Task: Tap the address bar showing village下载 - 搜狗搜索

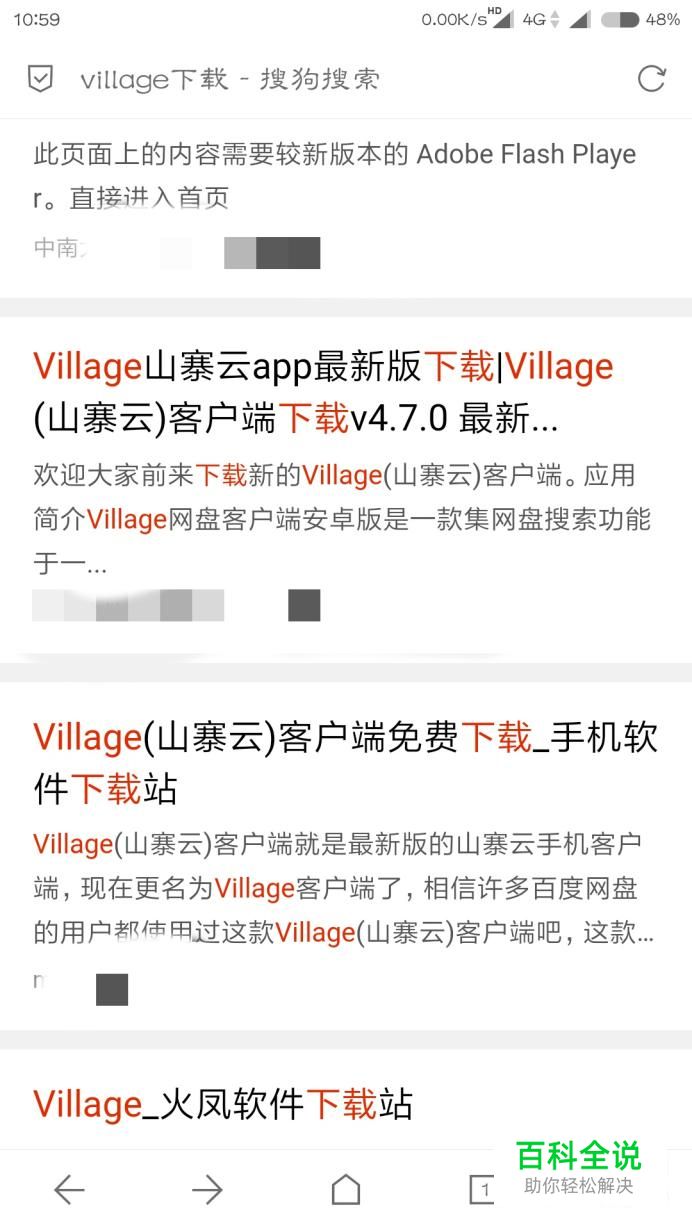Action: [x=230, y=80]
